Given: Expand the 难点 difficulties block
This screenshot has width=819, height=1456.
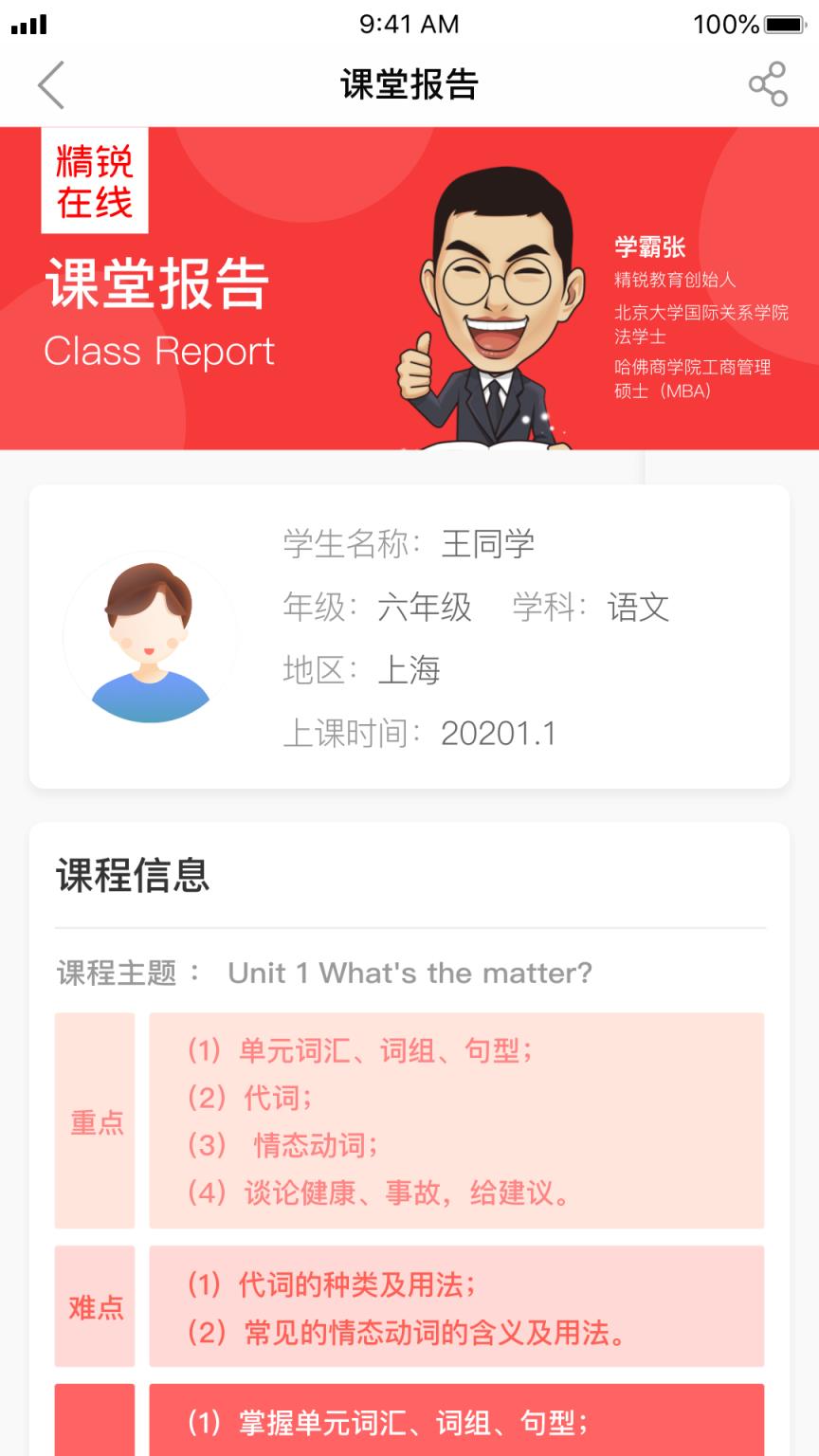Looking at the screenshot, I should coord(94,1305).
